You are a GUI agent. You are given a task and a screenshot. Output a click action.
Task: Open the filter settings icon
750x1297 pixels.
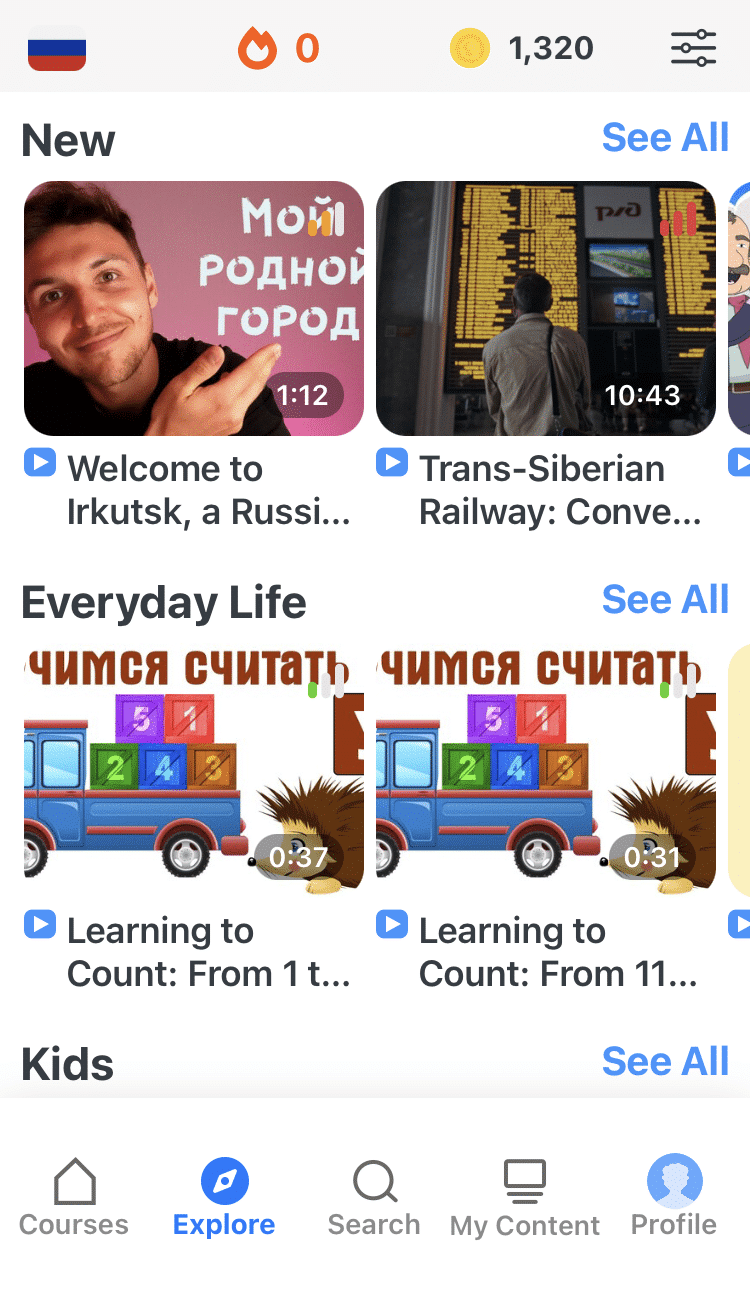(693, 48)
